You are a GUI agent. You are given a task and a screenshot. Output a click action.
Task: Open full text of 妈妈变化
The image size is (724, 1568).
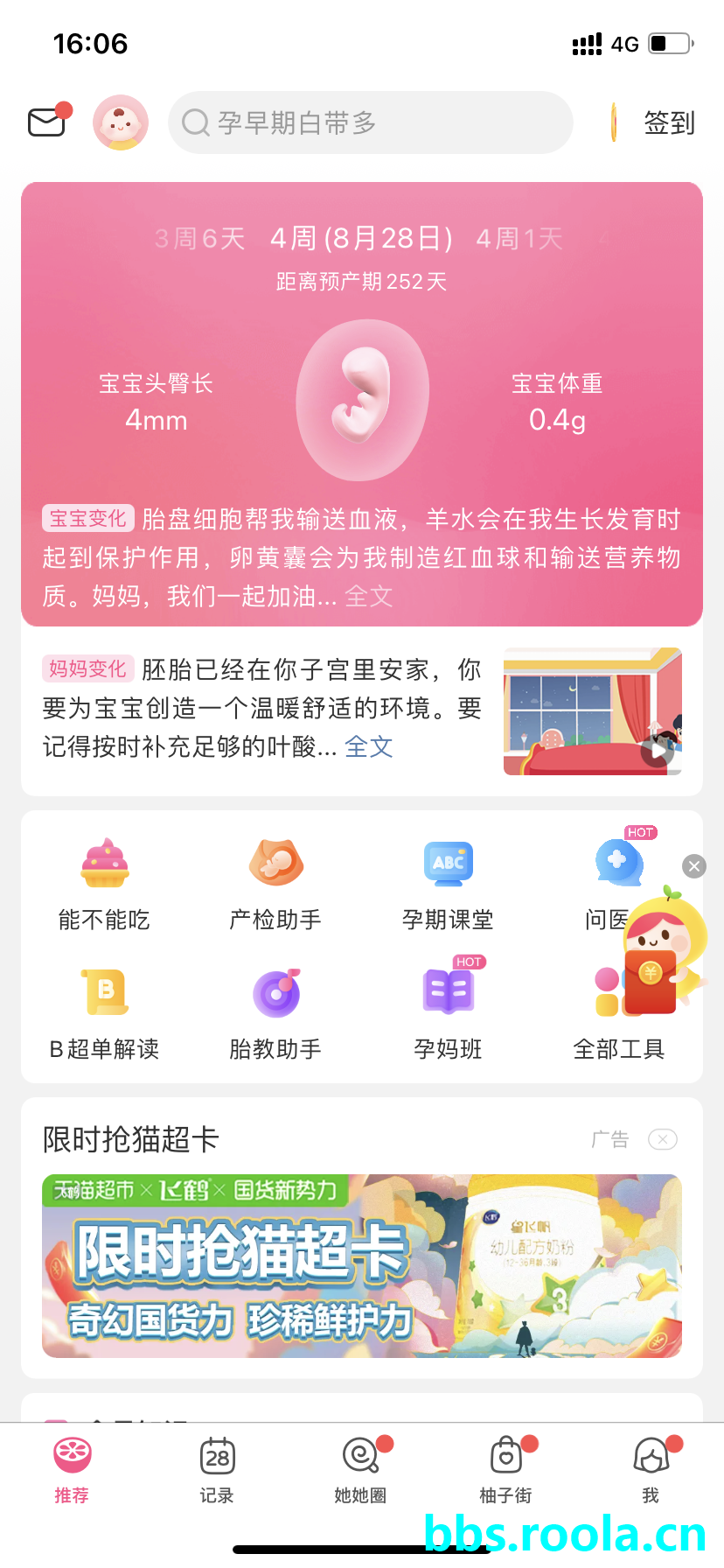(x=368, y=746)
